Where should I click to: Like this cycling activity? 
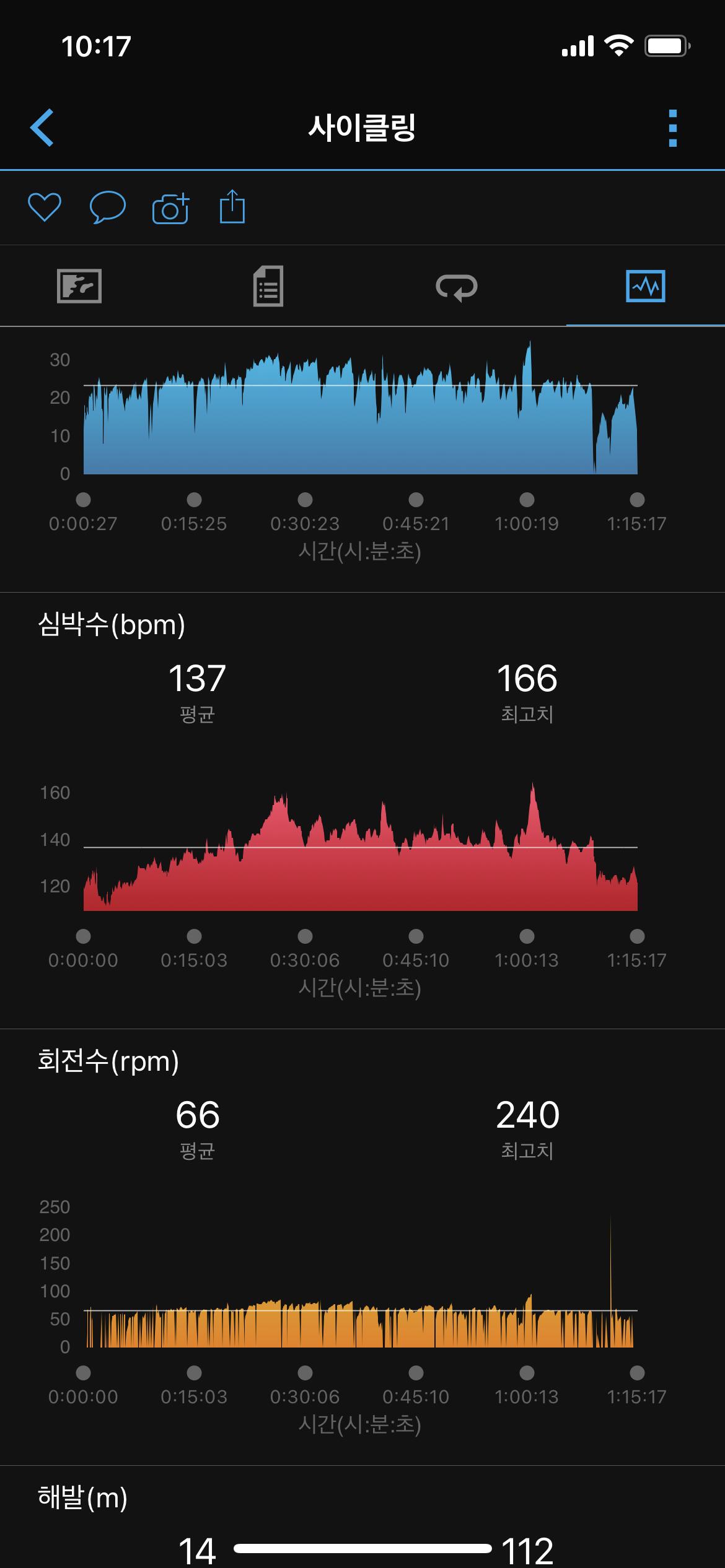pos(45,207)
